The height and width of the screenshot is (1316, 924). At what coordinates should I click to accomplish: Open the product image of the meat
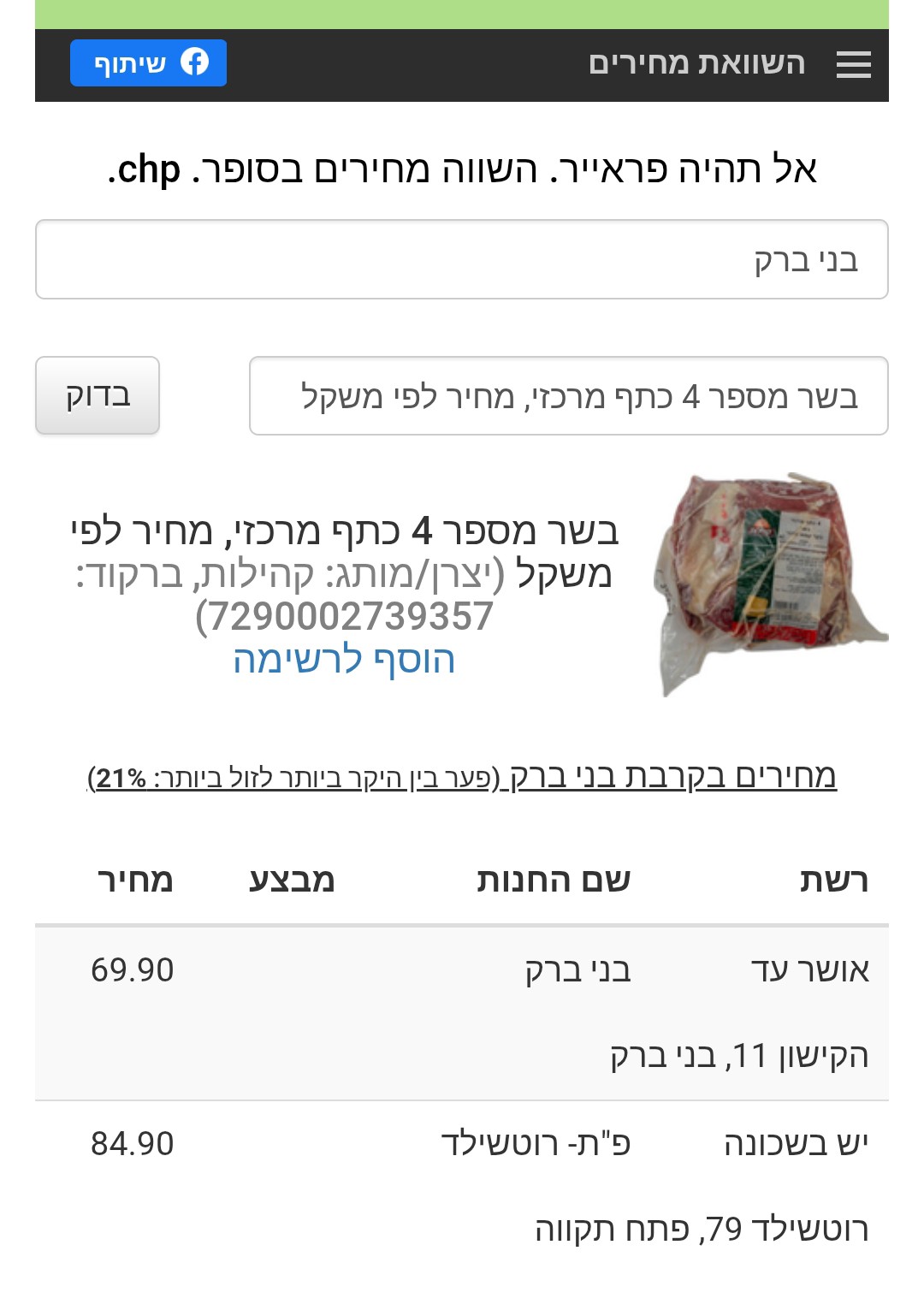pyautogui.click(x=770, y=584)
